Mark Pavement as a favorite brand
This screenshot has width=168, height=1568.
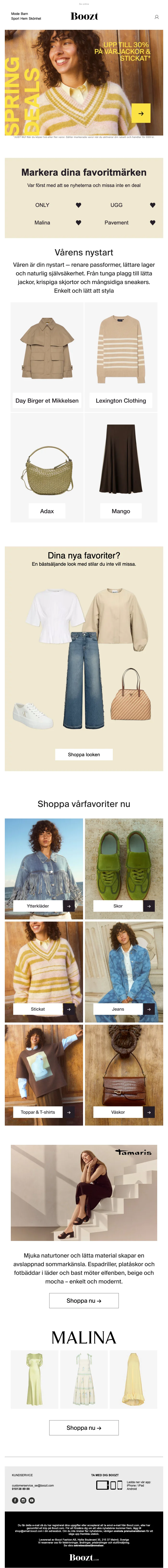[x=152, y=223]
